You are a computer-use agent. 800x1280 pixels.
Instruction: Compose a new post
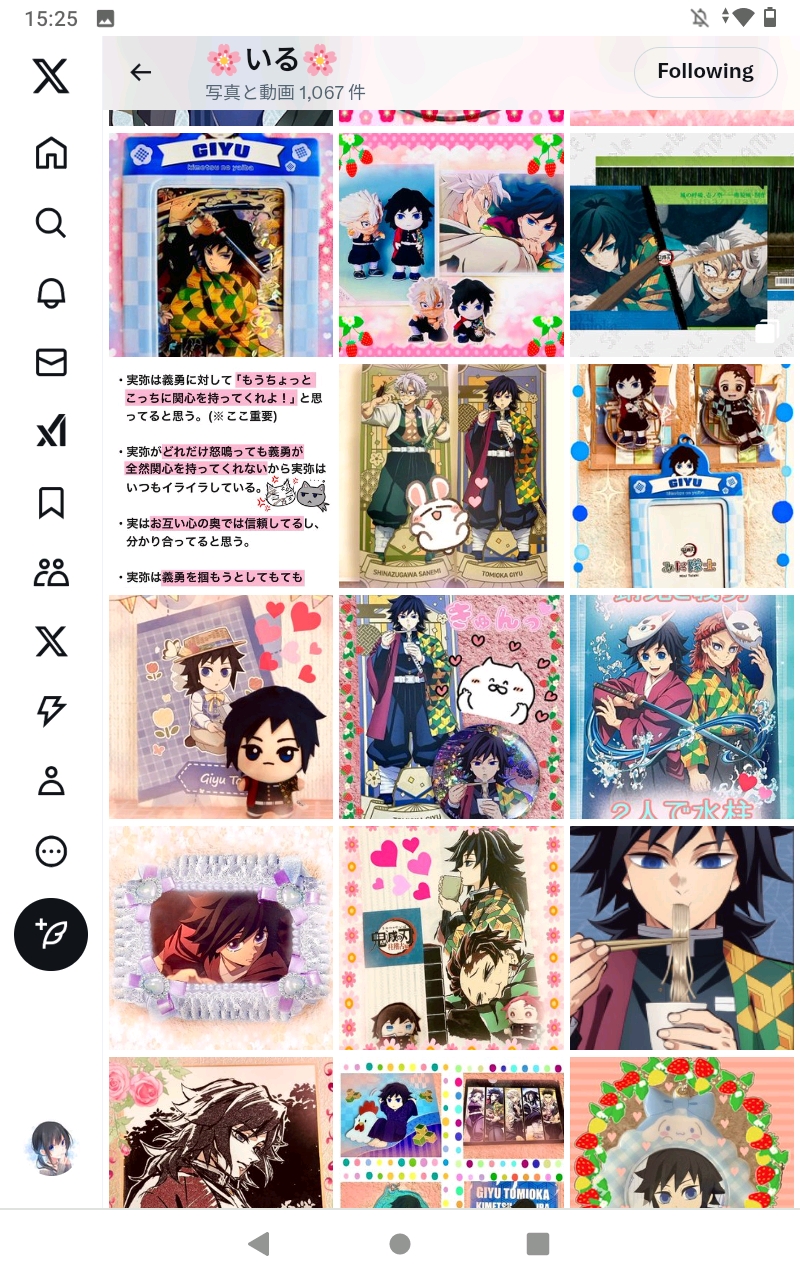click(51, 934)
